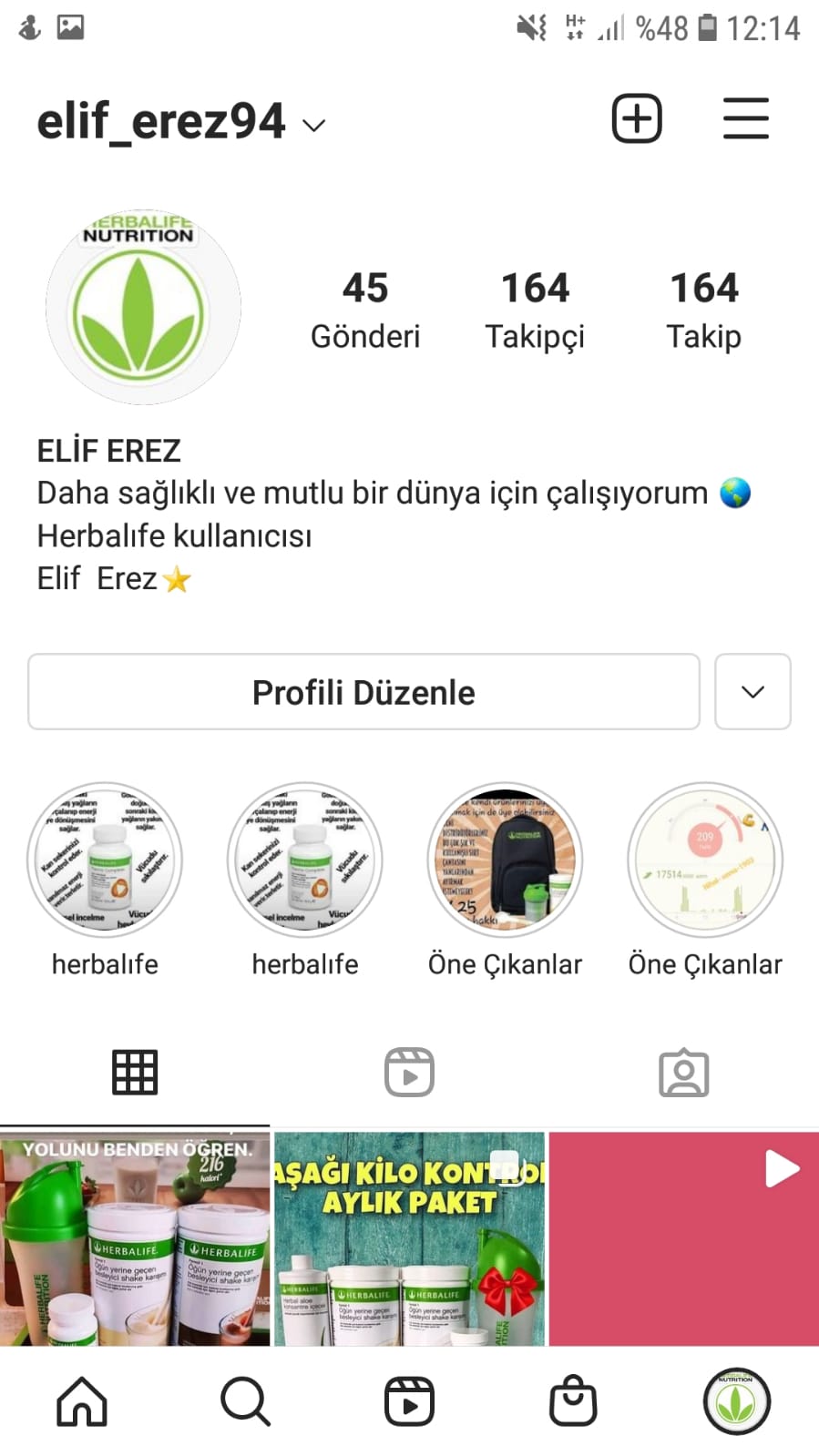Open the hamburger menu
Image resolution: width=819 pixels, height=1456 pixels.
(745, 118)
